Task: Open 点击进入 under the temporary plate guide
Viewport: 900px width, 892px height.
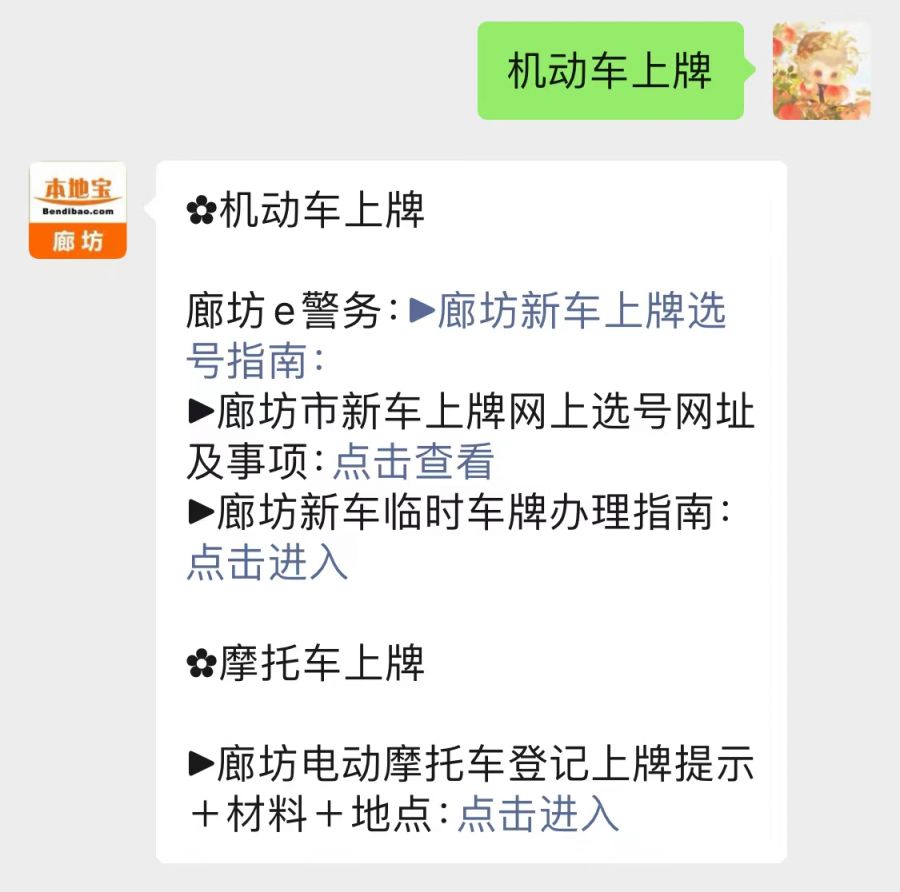Action: coord(267,563)
